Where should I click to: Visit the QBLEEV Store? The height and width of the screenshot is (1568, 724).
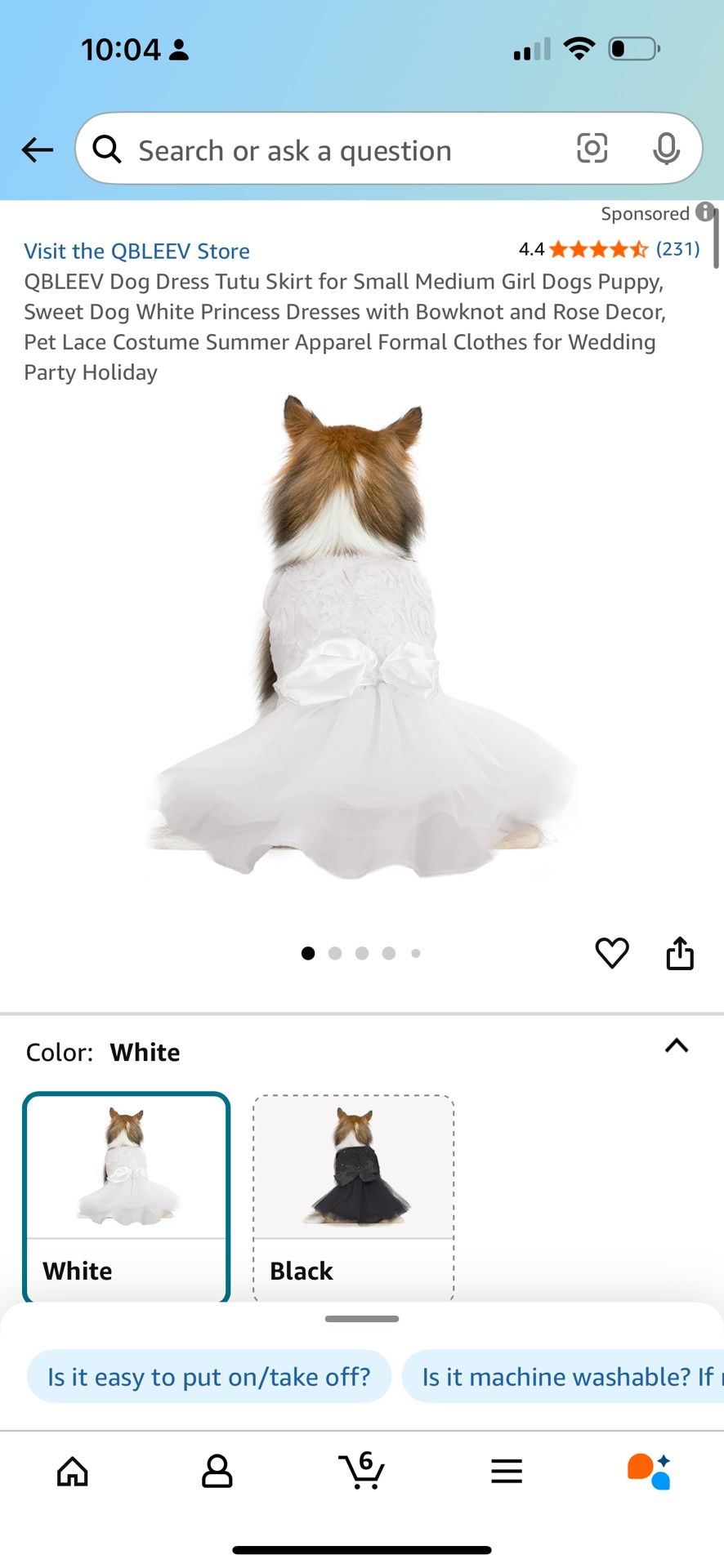pyautogui.click(x=136, y=251)
